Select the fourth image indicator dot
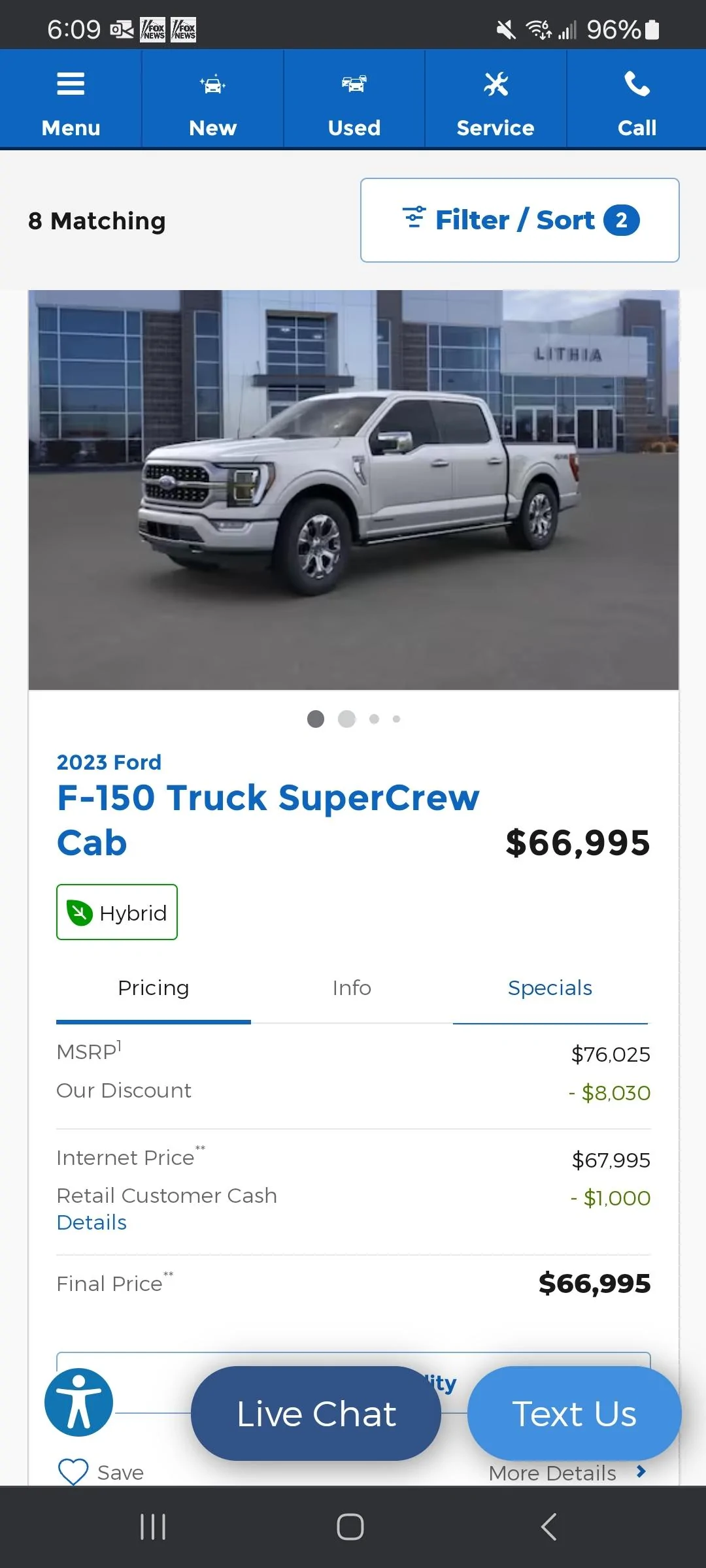Screen dimensions: 706x1568 coord(397,719)
